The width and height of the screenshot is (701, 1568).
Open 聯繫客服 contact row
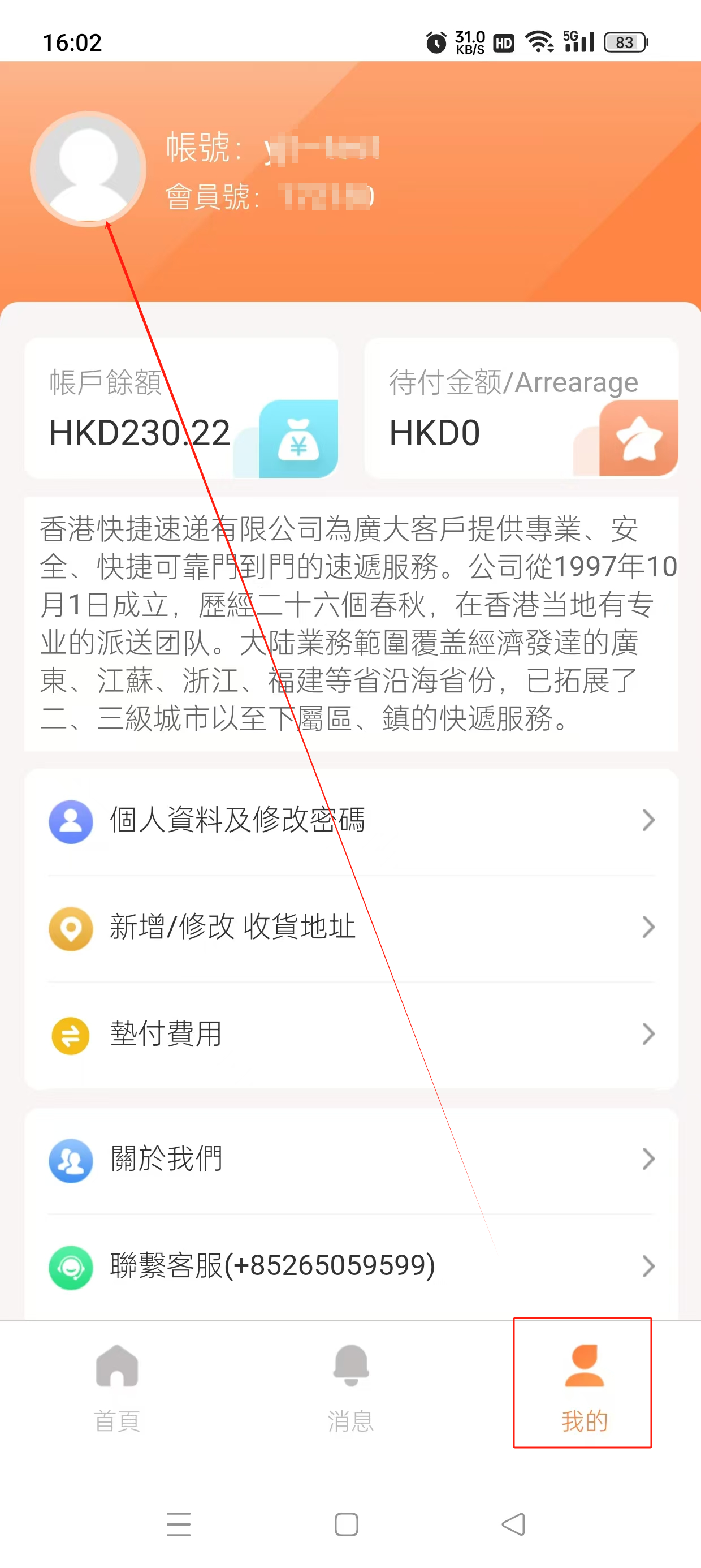click(350, 1266)
